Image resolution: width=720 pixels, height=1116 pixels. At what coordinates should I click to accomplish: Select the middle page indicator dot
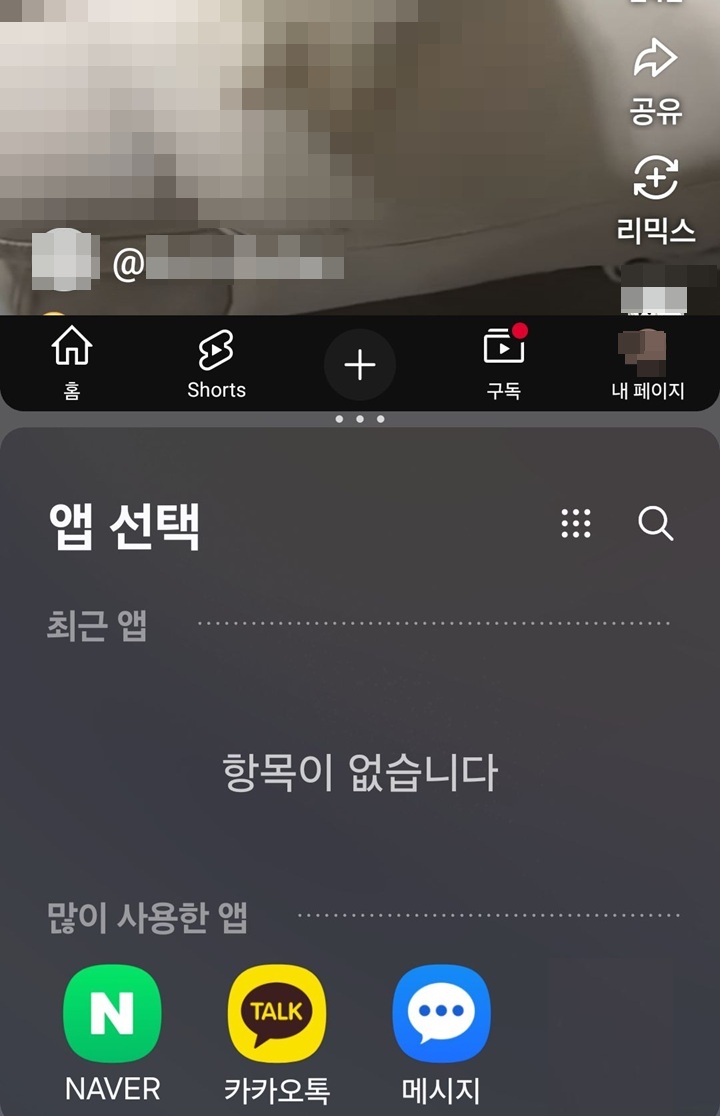coord(360,418)
